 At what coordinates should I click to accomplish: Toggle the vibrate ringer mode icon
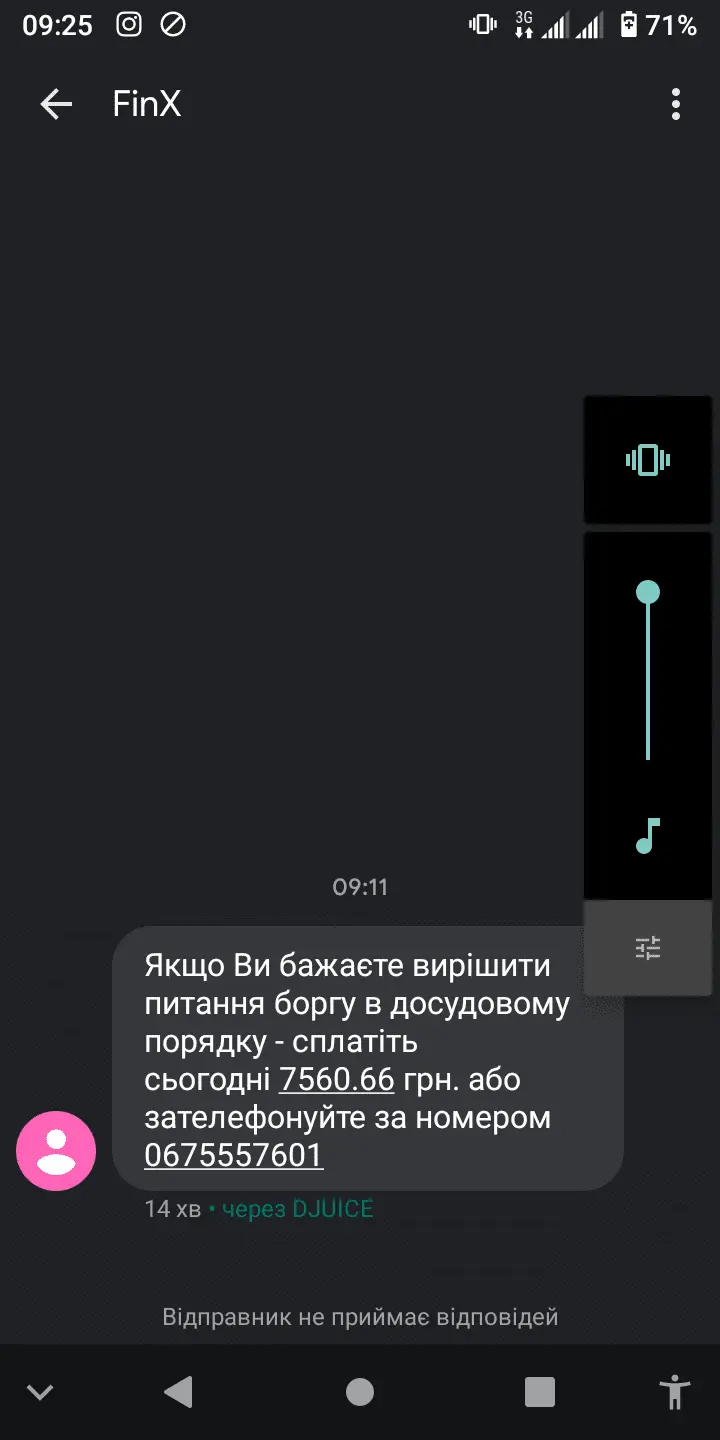click(648, 460)
